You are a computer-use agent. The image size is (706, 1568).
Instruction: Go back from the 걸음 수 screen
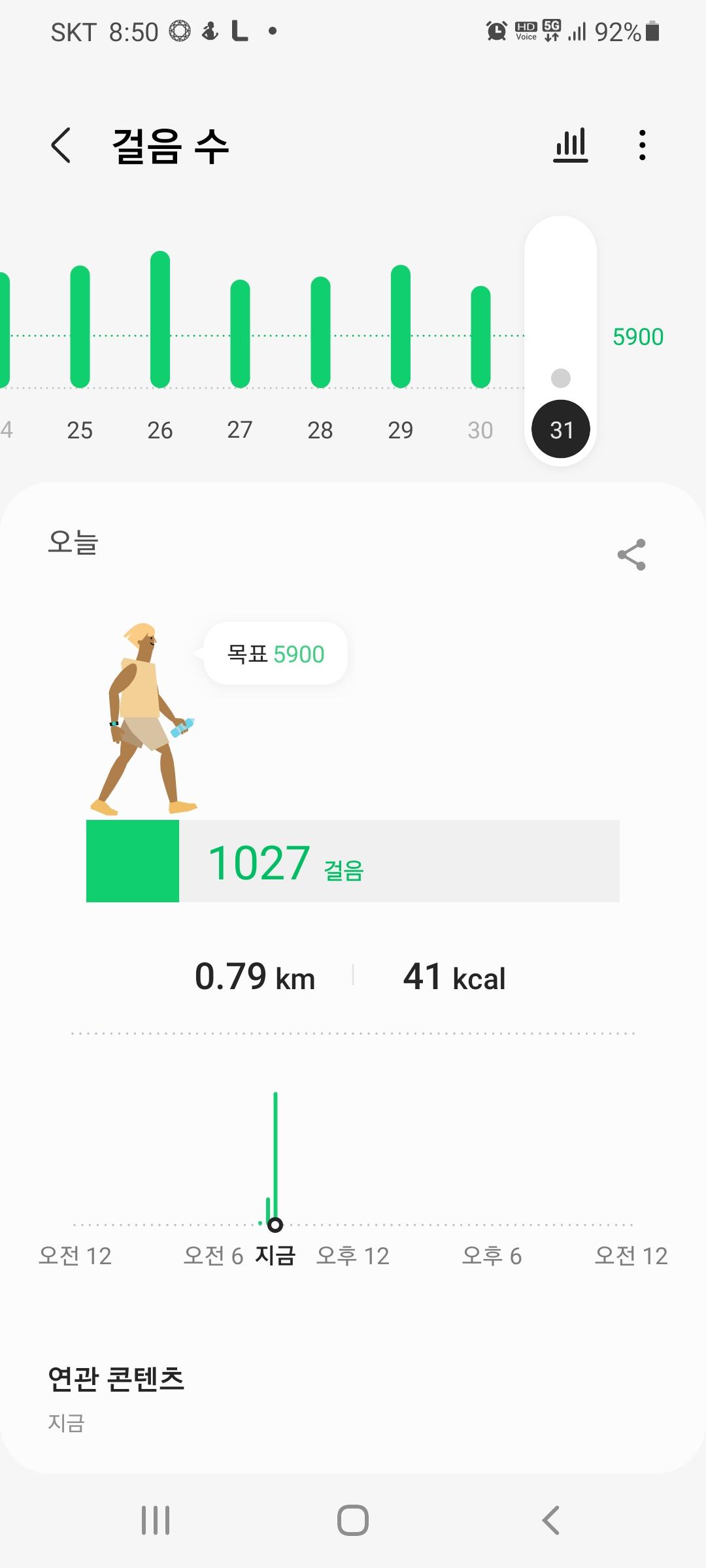click(x=61, y=145)
